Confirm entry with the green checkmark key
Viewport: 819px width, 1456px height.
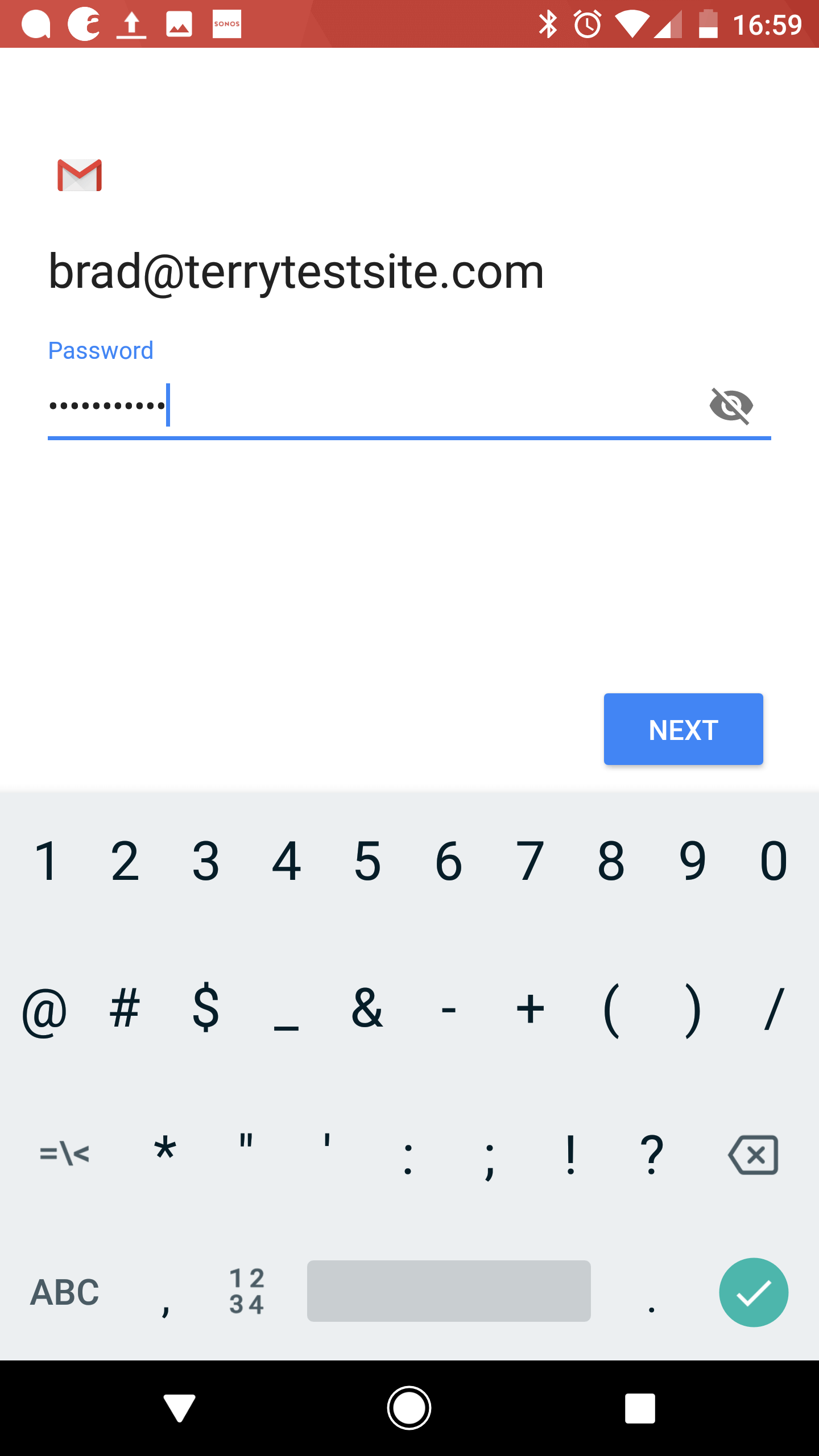coord(754,1292)
